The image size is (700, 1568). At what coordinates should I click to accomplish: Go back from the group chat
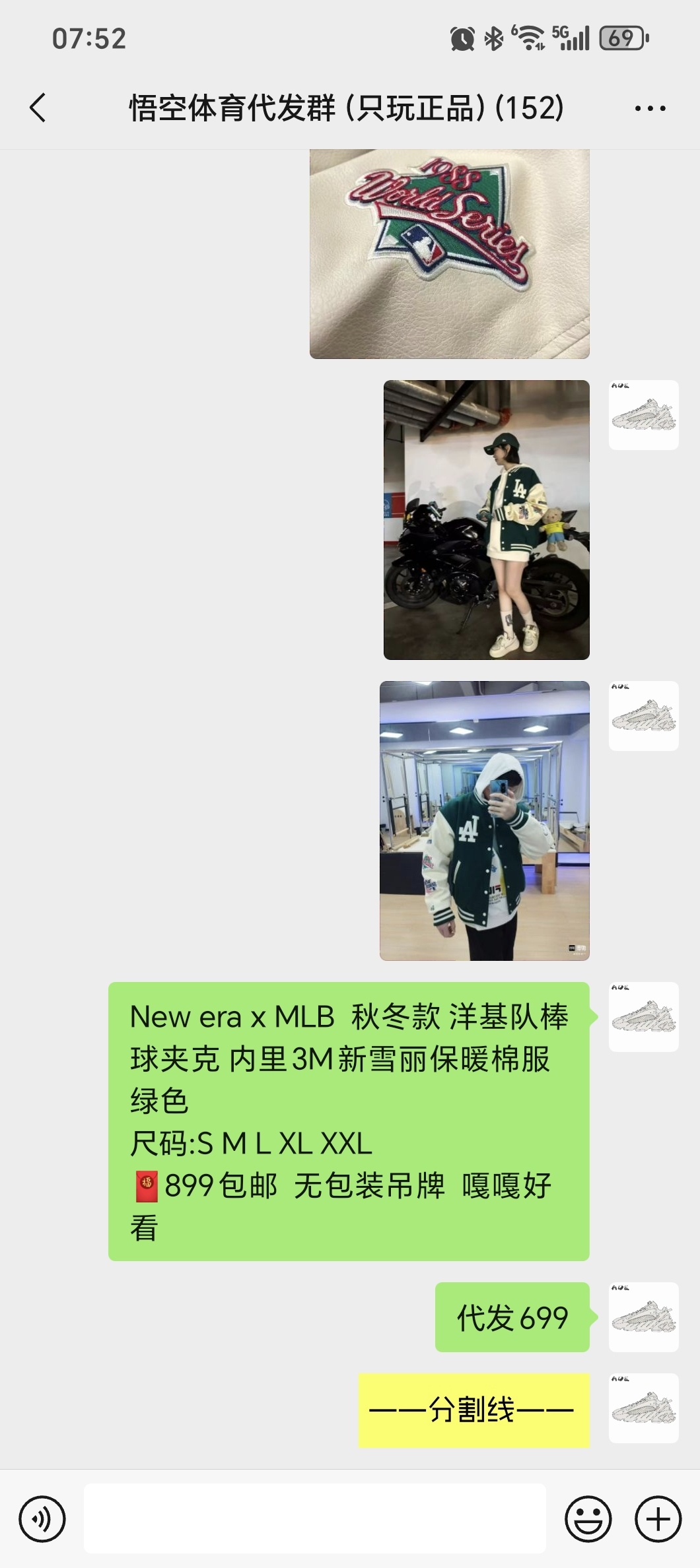pyautogui.click(x=38, y=108)
